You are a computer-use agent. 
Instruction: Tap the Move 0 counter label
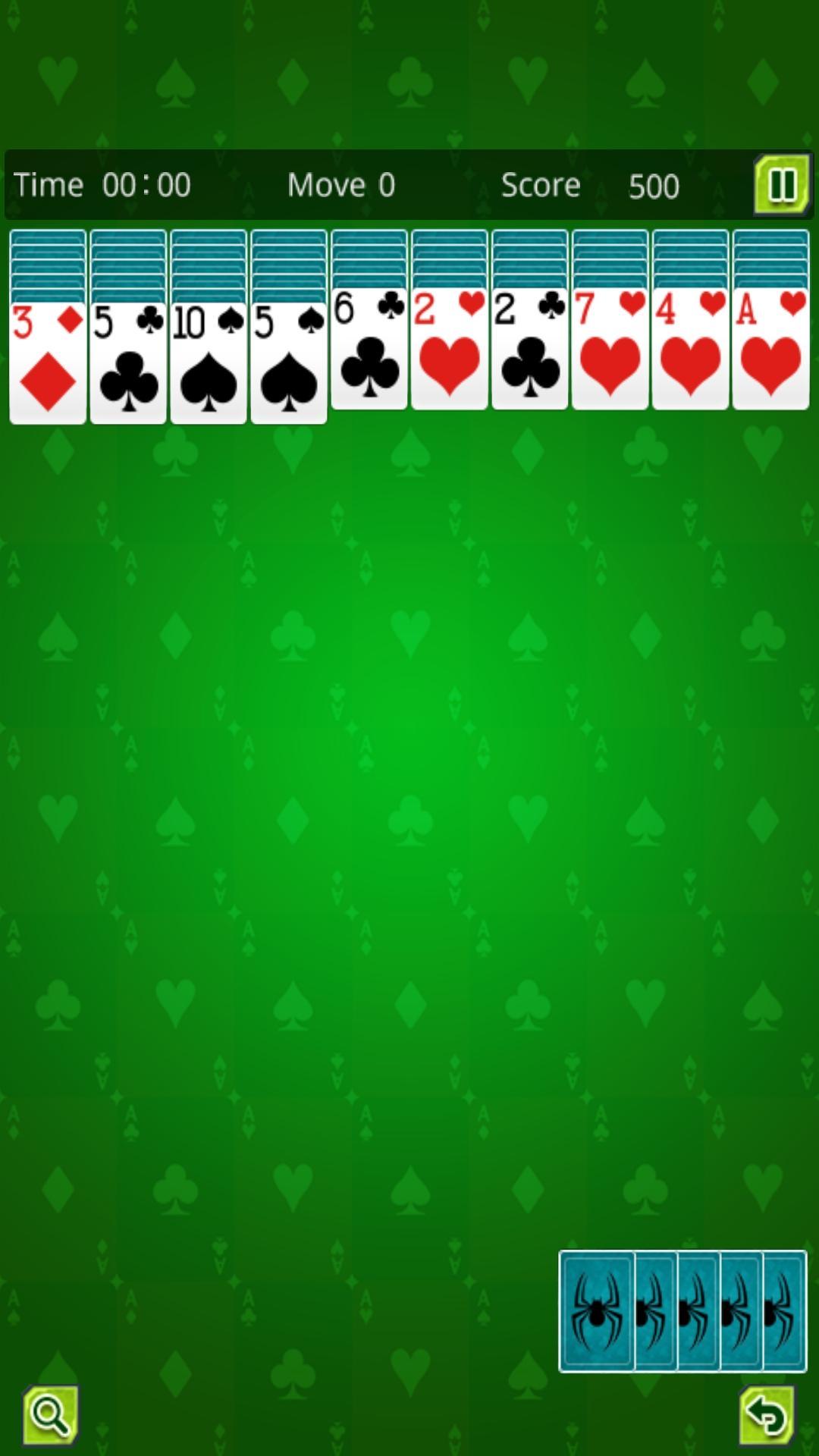point(340,184)
